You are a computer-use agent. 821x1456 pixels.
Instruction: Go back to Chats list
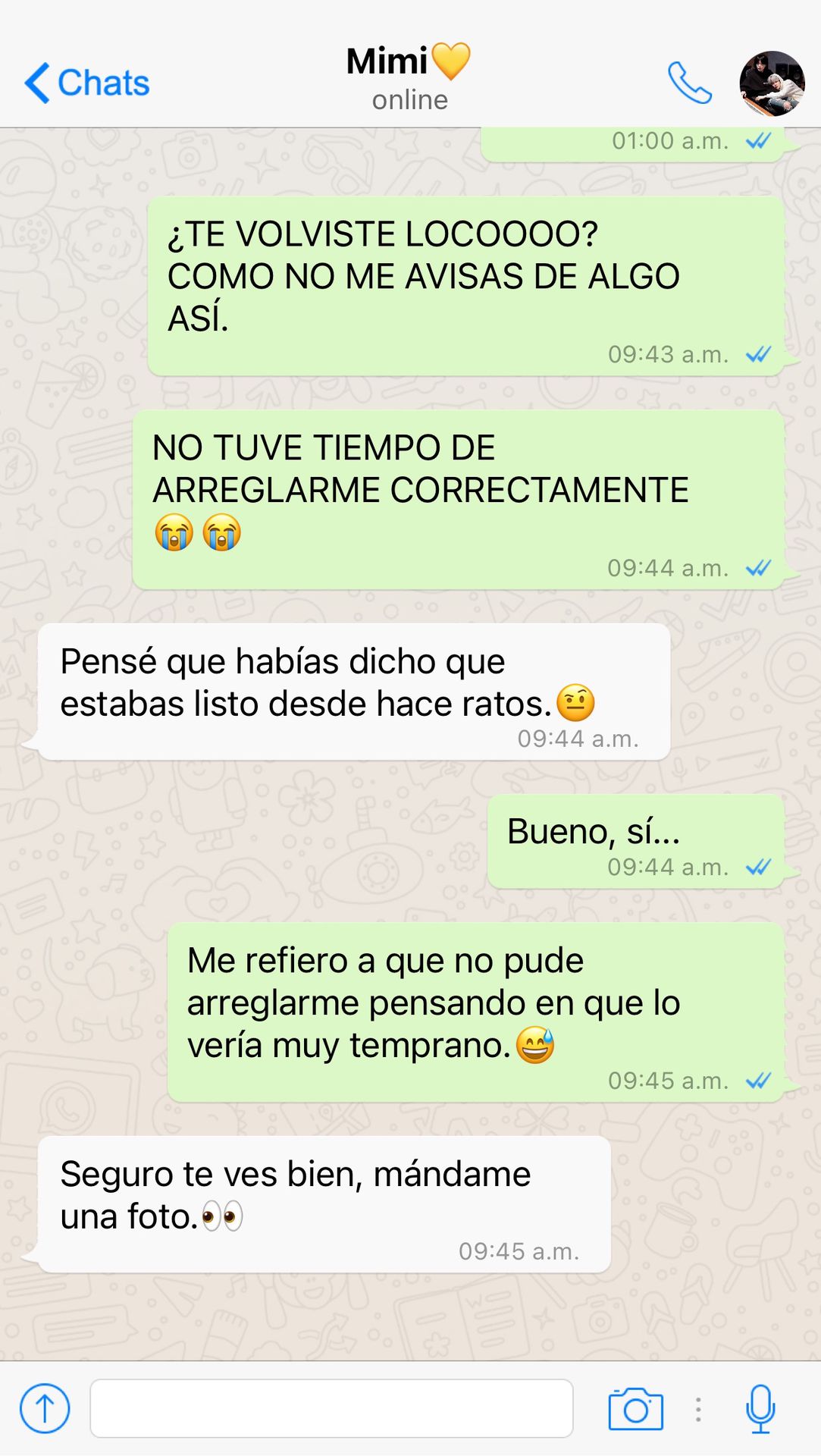click(x=86, y=83)
